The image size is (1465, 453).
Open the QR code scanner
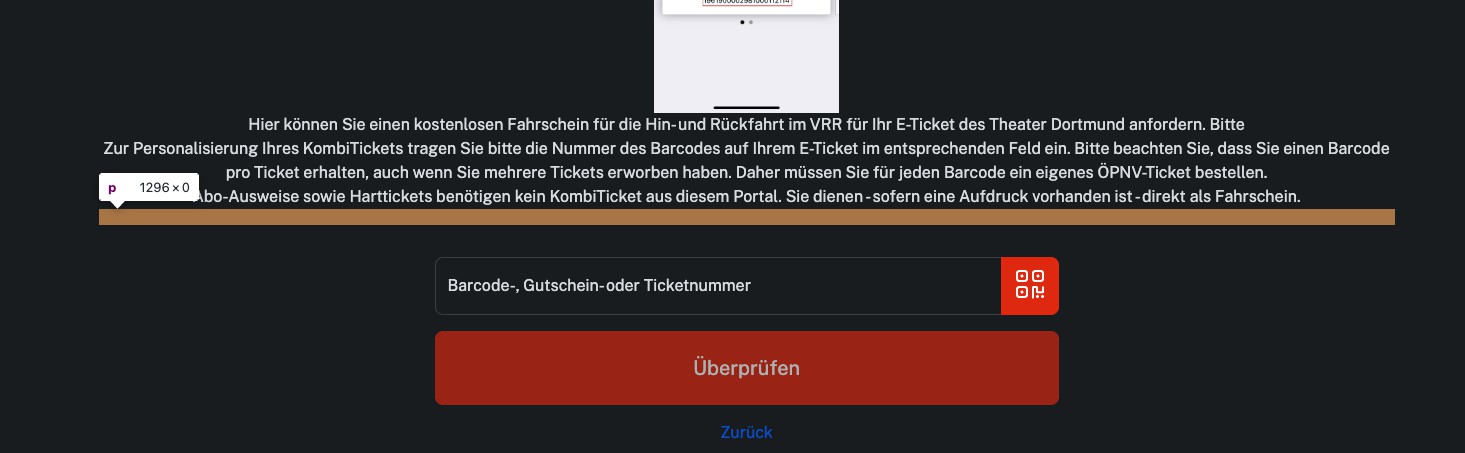[1029, 286]
